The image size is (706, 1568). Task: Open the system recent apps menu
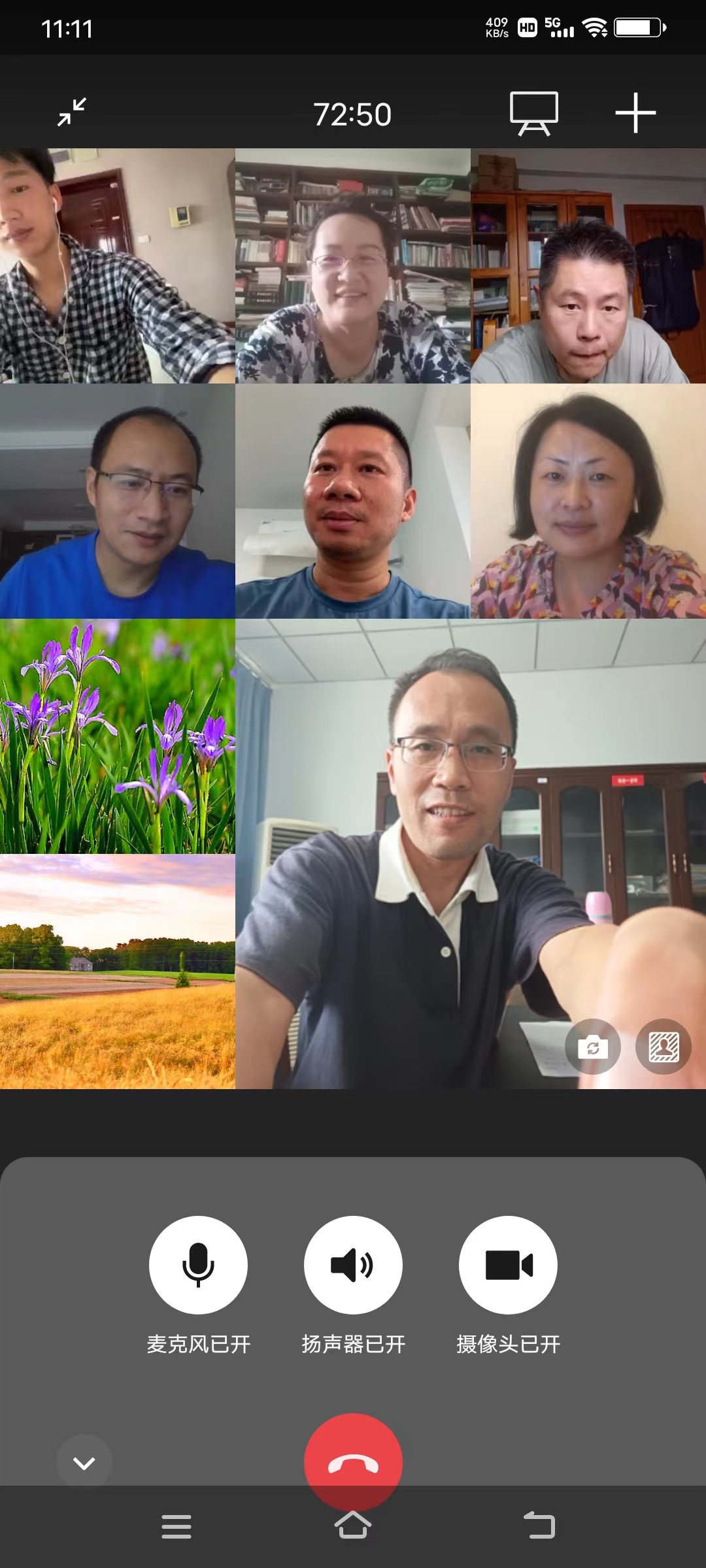pos(176,1527)
